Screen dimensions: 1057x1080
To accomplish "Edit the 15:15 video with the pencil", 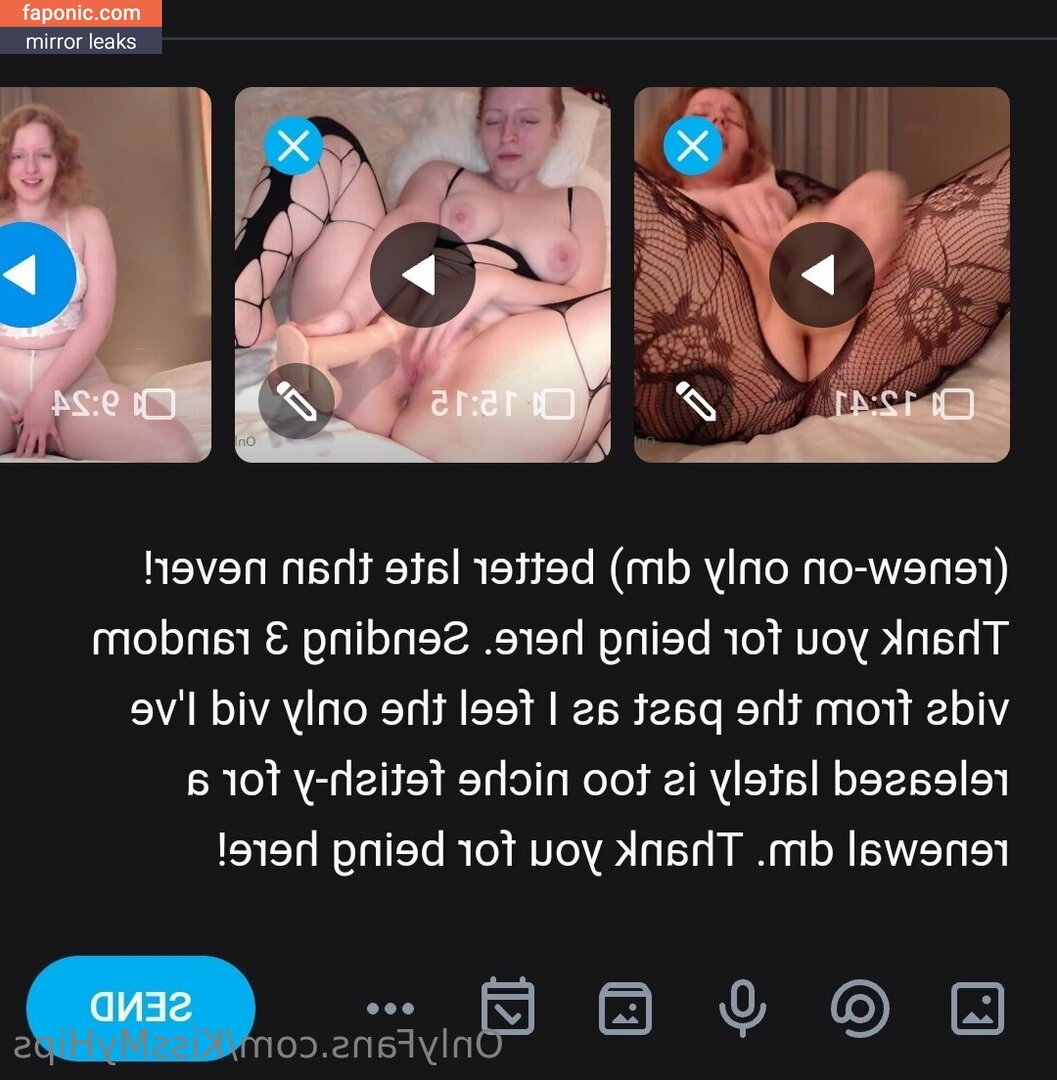I will 296,402.
